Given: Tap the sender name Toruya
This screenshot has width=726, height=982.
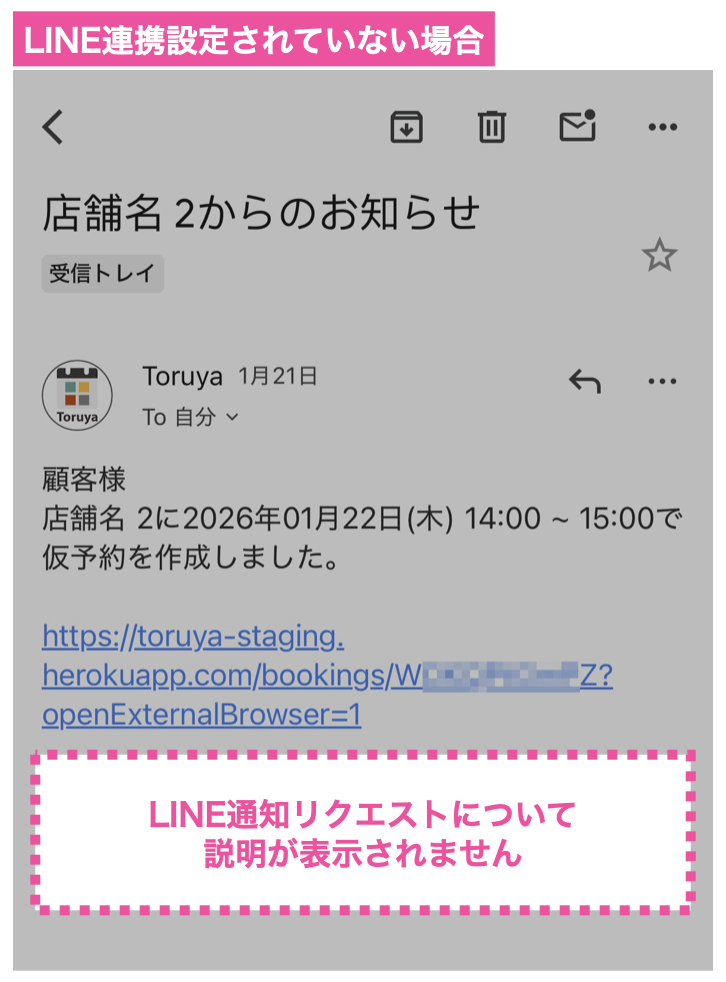Looking at the screenshot, I should point(181,377).
